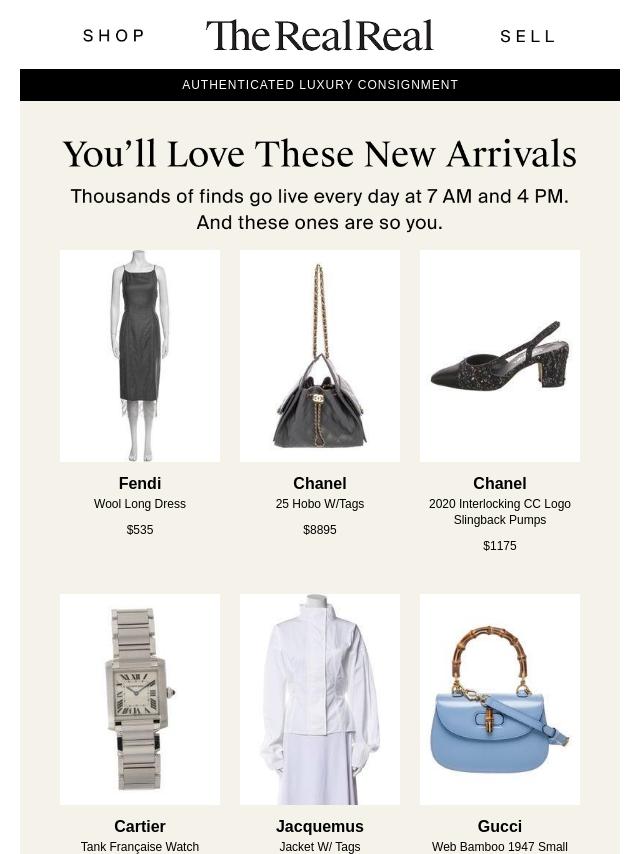Open the Authenticated Luxury Consignment banner

[x=320, y=85]
